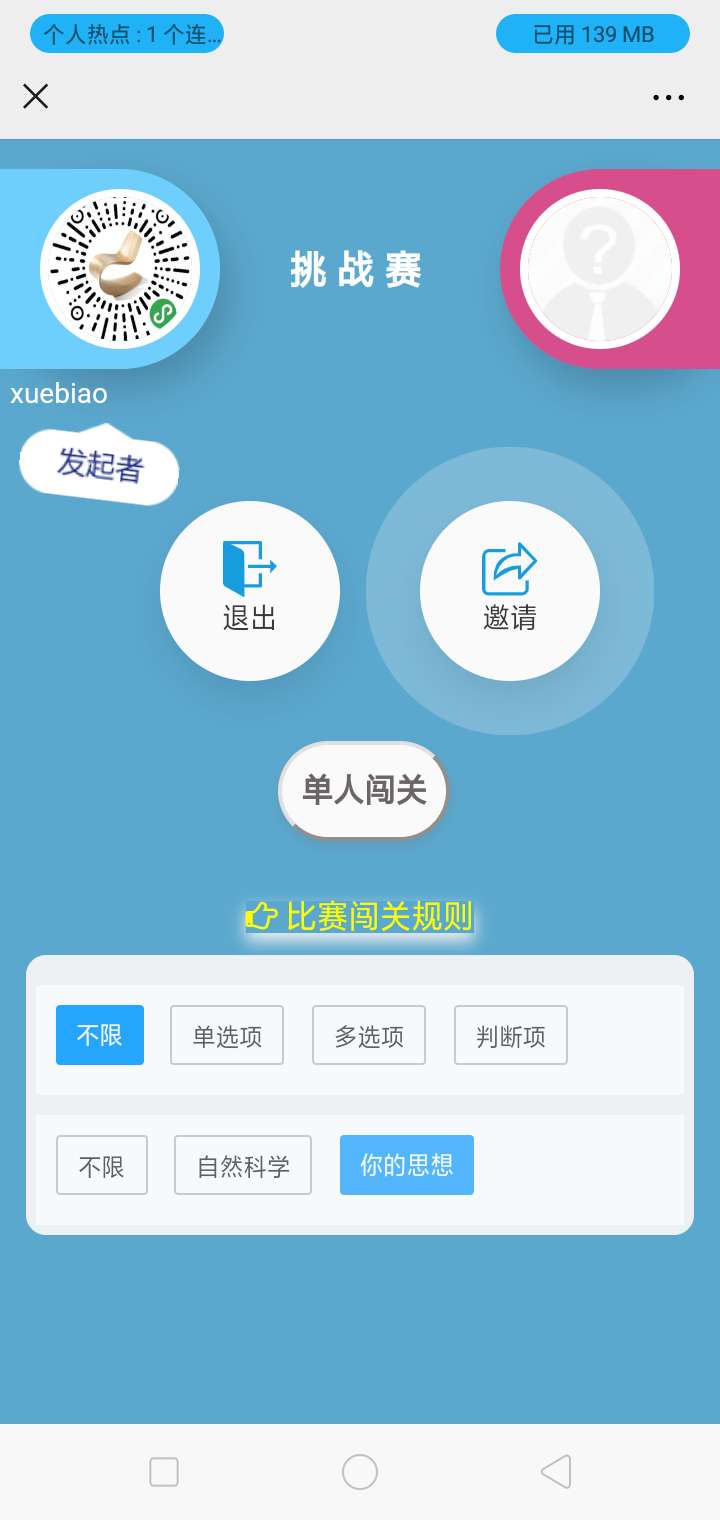The width and height of the screenshot is (720, 1520).
Task: Select 你的思想 subject category
Action: pos(407,1165)
